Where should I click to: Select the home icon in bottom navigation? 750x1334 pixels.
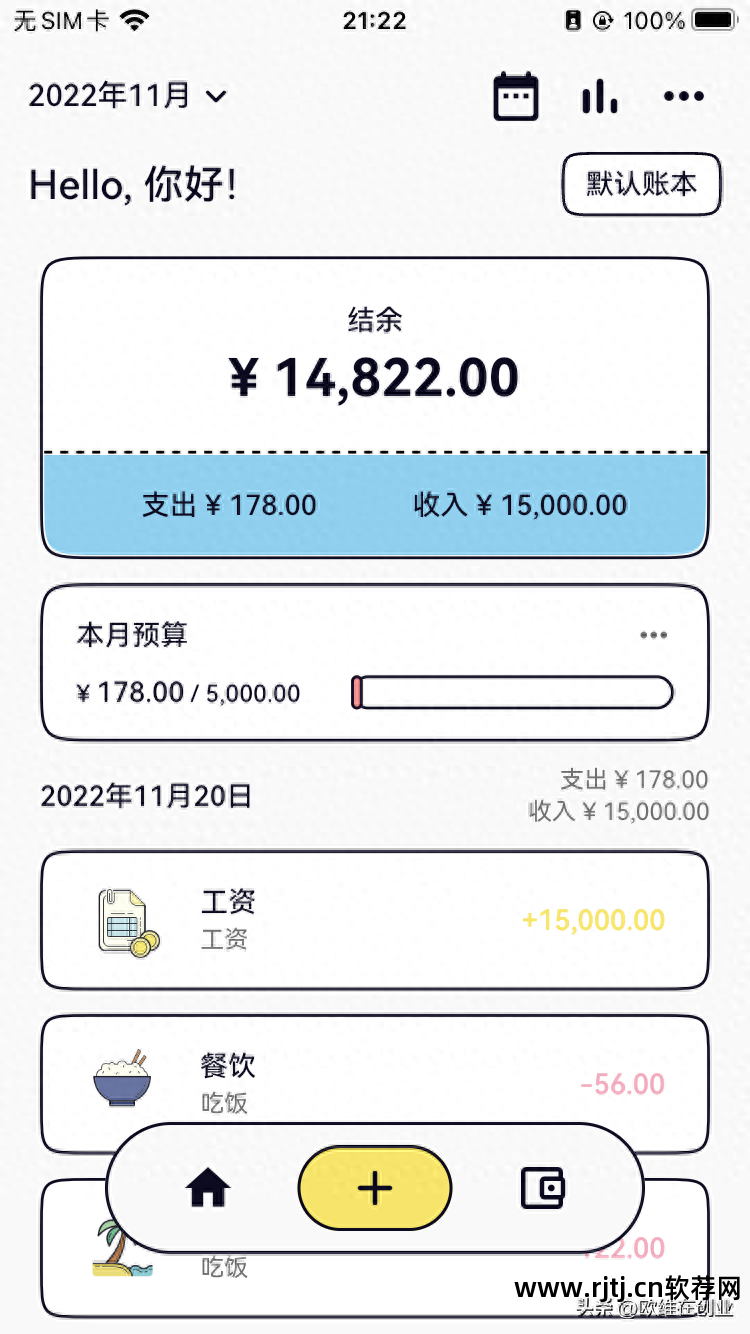click(207, 1188)
